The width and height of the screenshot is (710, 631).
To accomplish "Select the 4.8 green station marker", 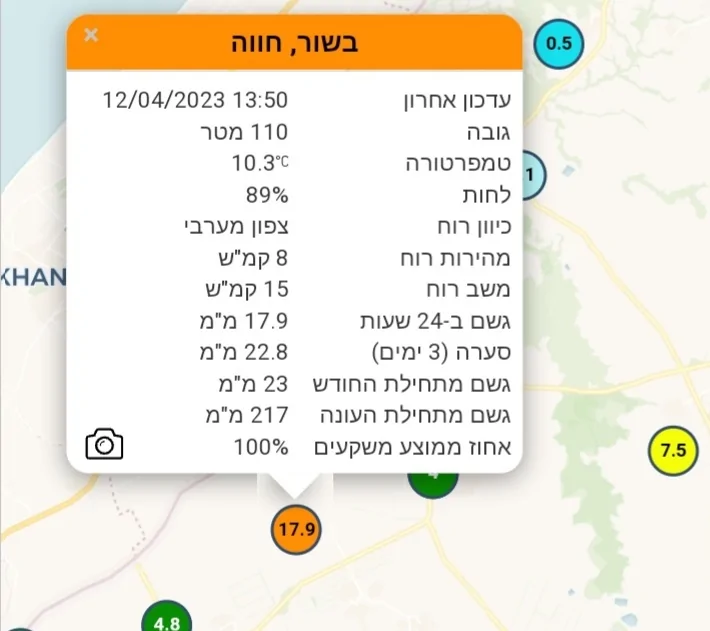I will click(x=166, y=620).
